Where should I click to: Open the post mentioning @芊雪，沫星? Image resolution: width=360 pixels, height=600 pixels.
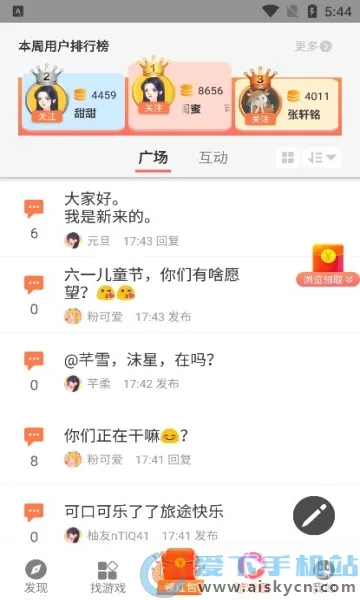180,371
